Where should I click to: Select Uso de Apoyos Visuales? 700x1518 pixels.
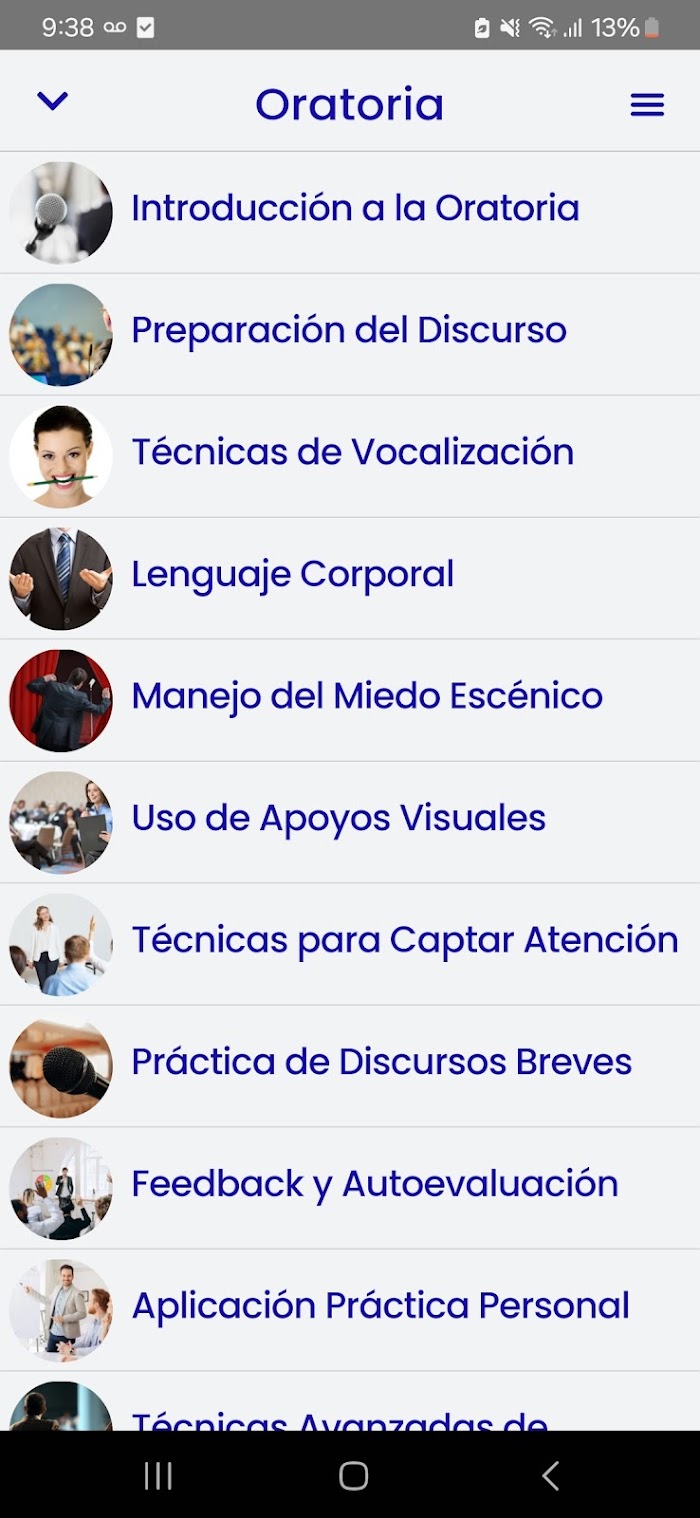(x=350, y=823)
